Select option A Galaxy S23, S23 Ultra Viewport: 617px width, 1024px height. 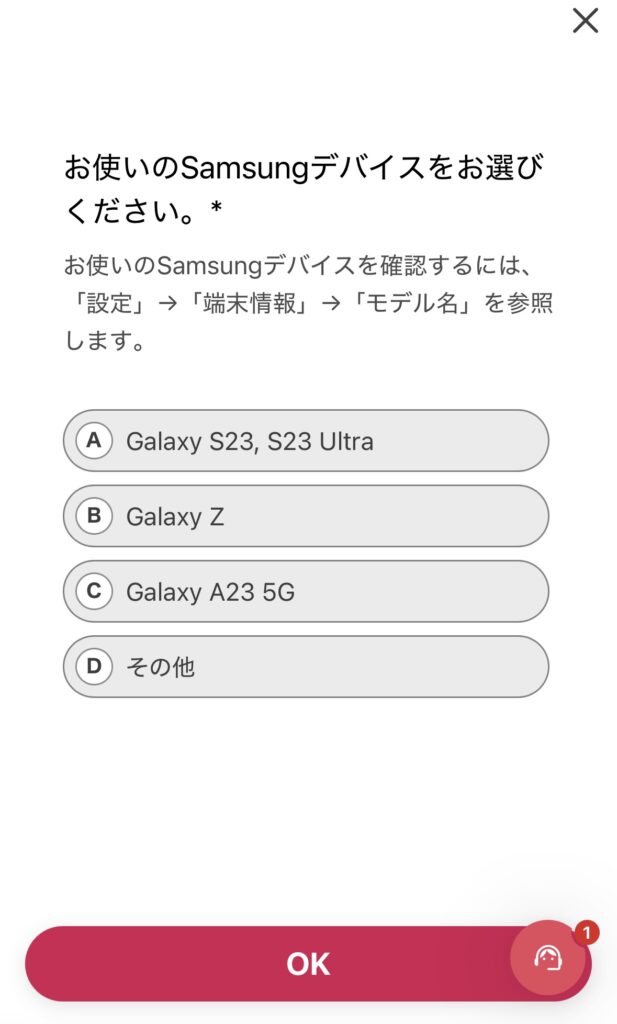point(306,441)
